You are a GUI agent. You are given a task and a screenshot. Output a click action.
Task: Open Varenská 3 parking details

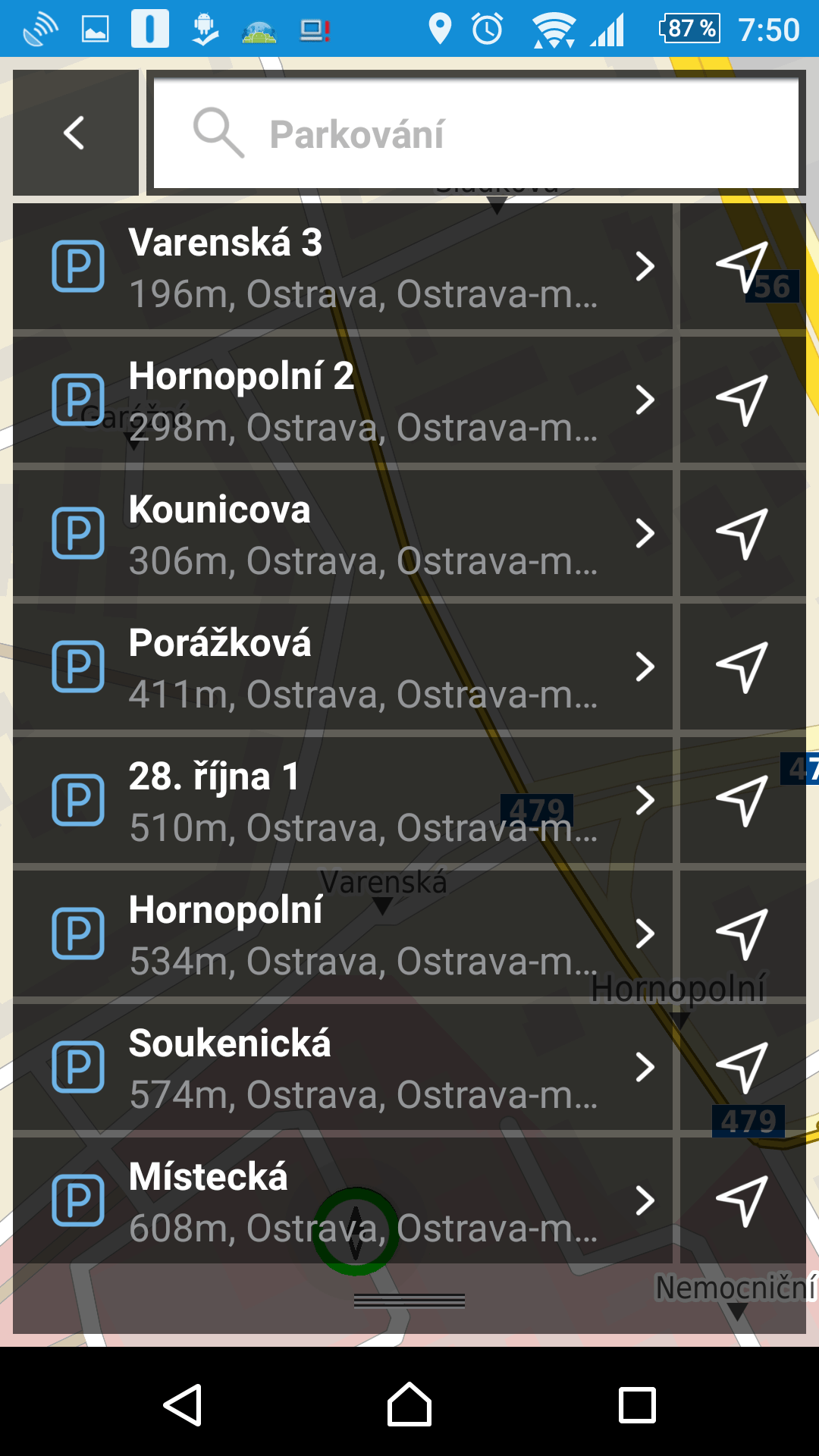(342, 267)
